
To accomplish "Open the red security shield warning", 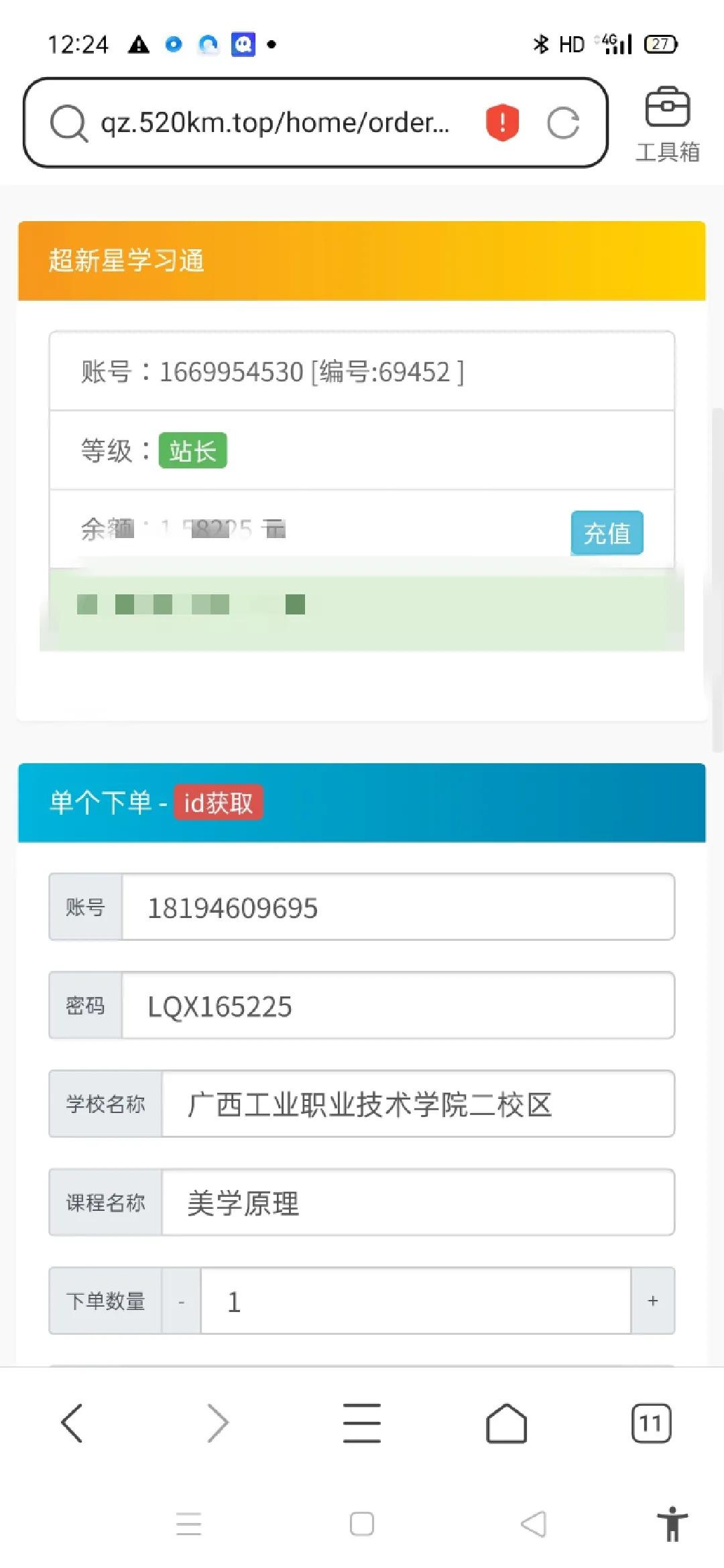I will [502, 123].
